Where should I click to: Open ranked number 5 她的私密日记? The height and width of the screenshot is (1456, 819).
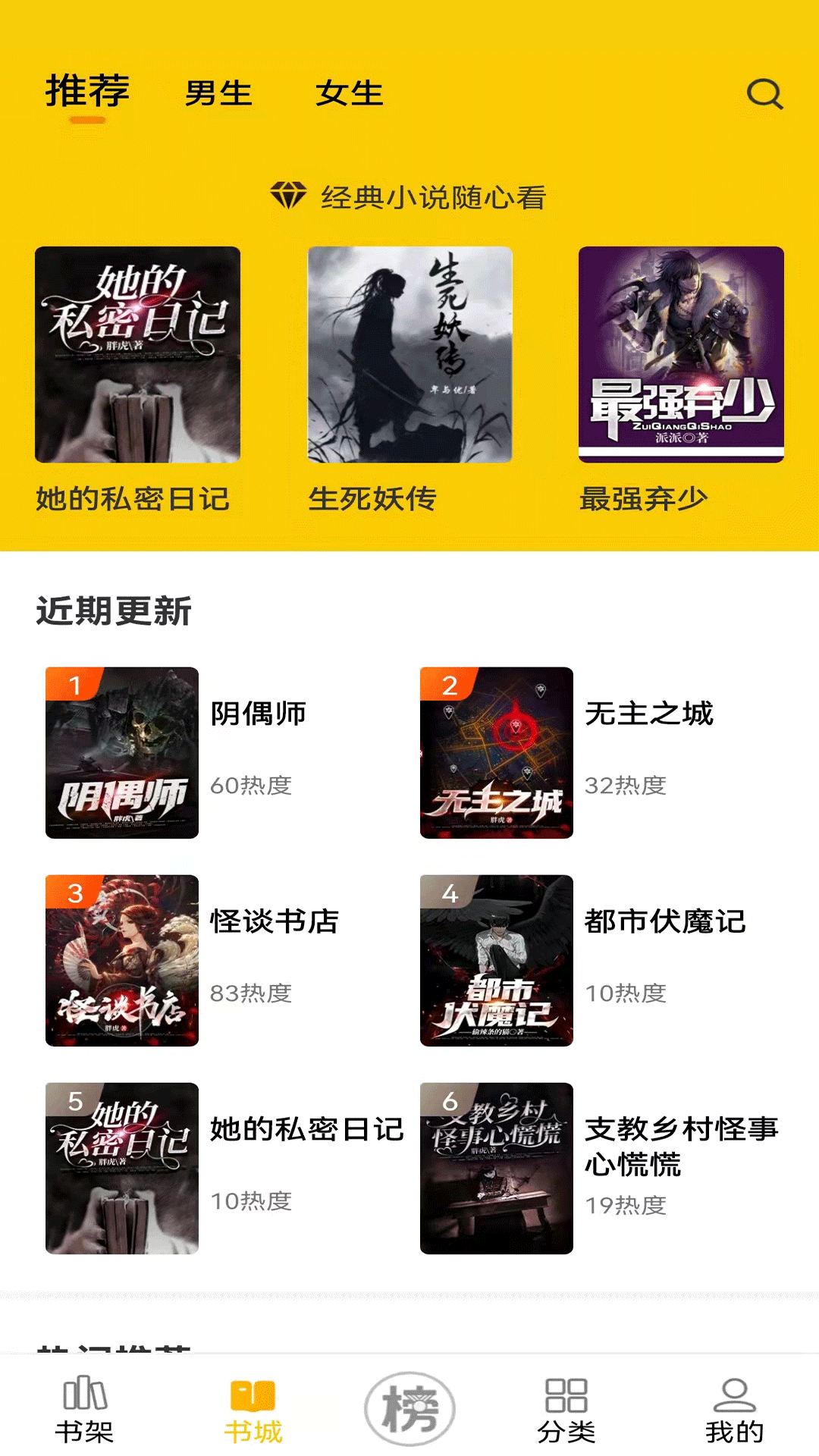tap(224, 1169)
